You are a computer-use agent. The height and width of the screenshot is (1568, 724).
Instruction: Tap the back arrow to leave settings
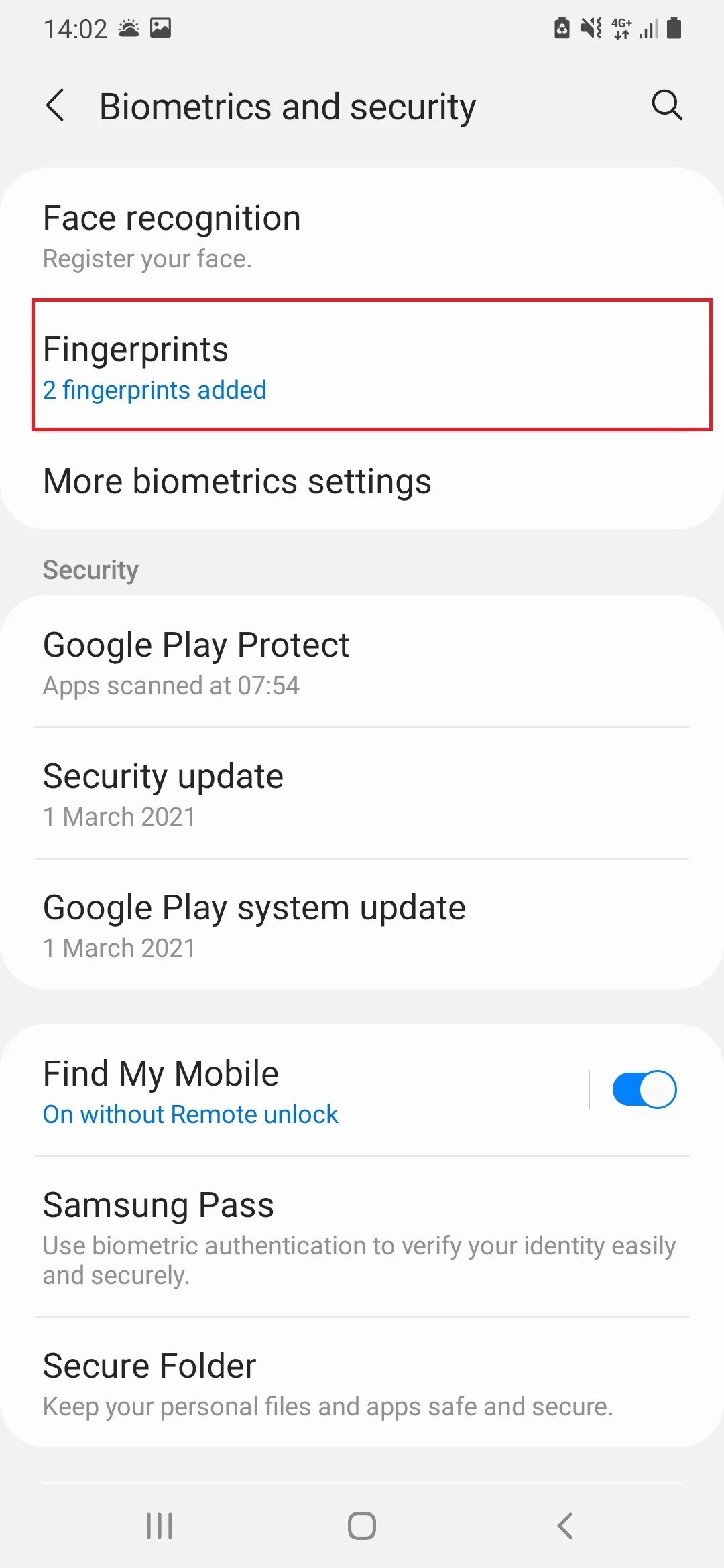(x=56, y=105)
